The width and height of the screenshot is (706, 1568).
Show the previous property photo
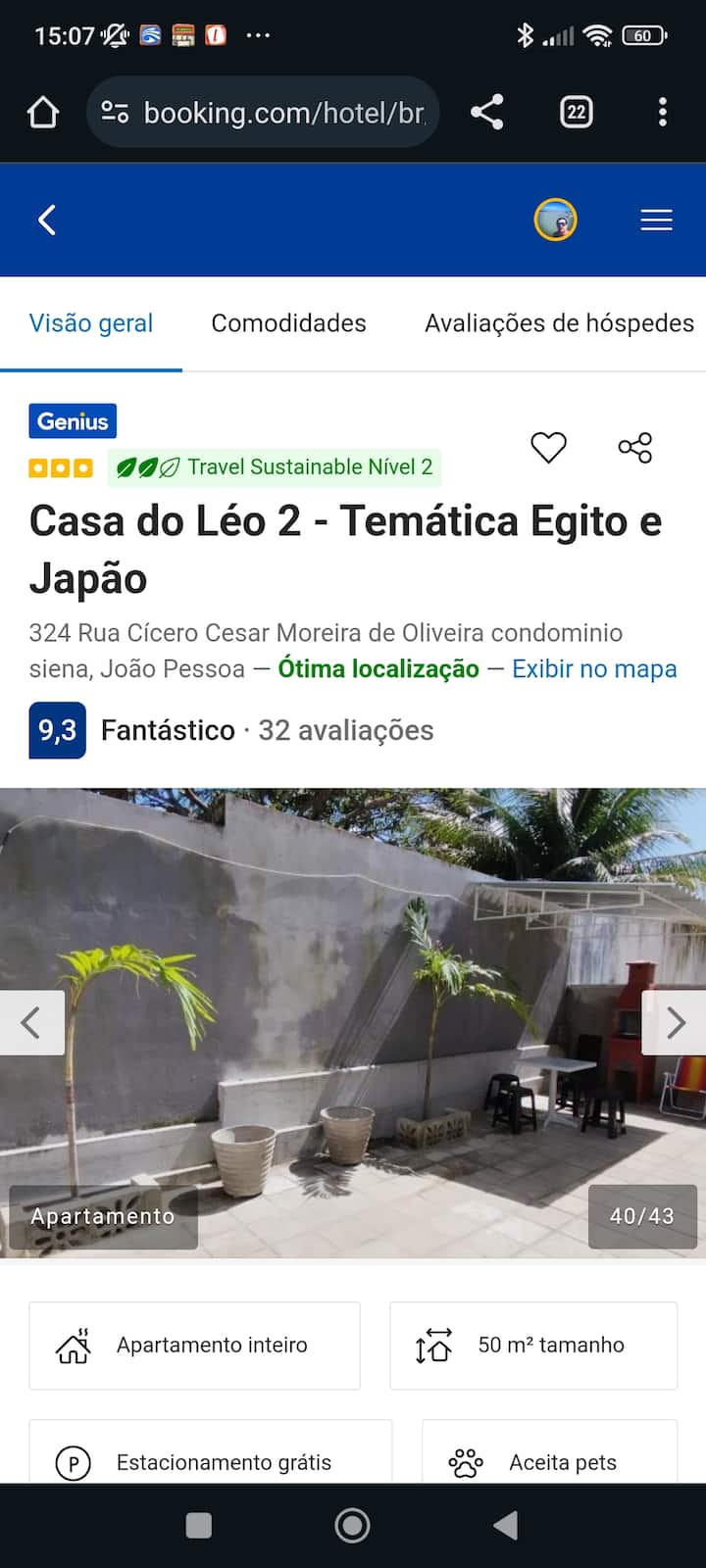[31, 1023]
